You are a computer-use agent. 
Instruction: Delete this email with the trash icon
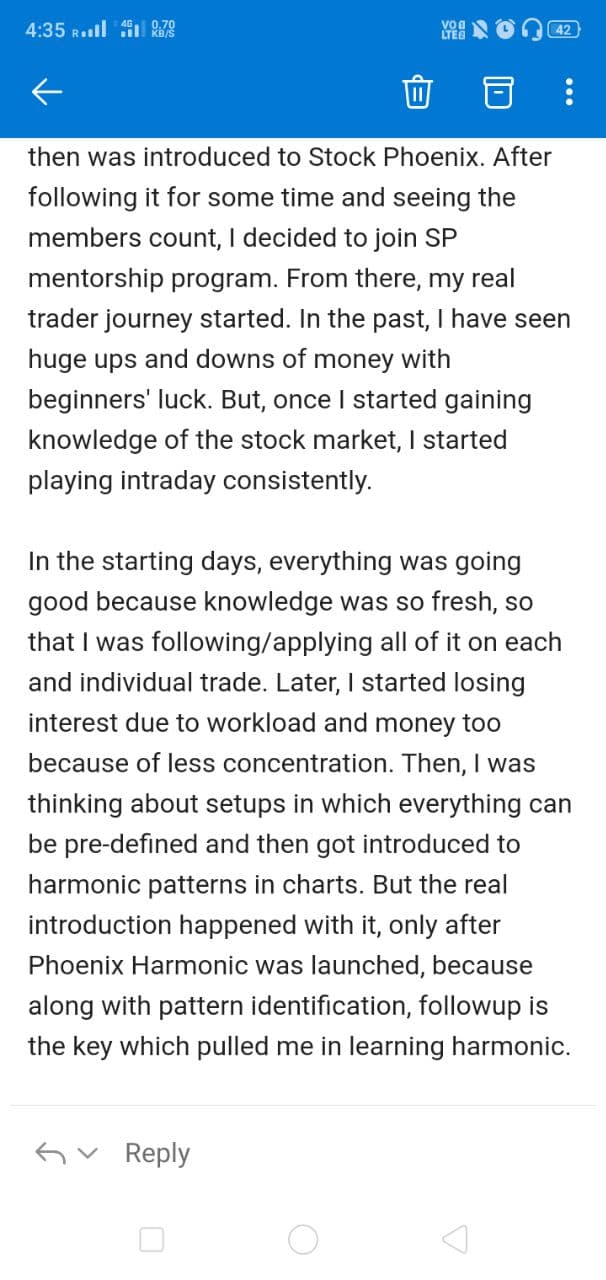click(416, 93)
